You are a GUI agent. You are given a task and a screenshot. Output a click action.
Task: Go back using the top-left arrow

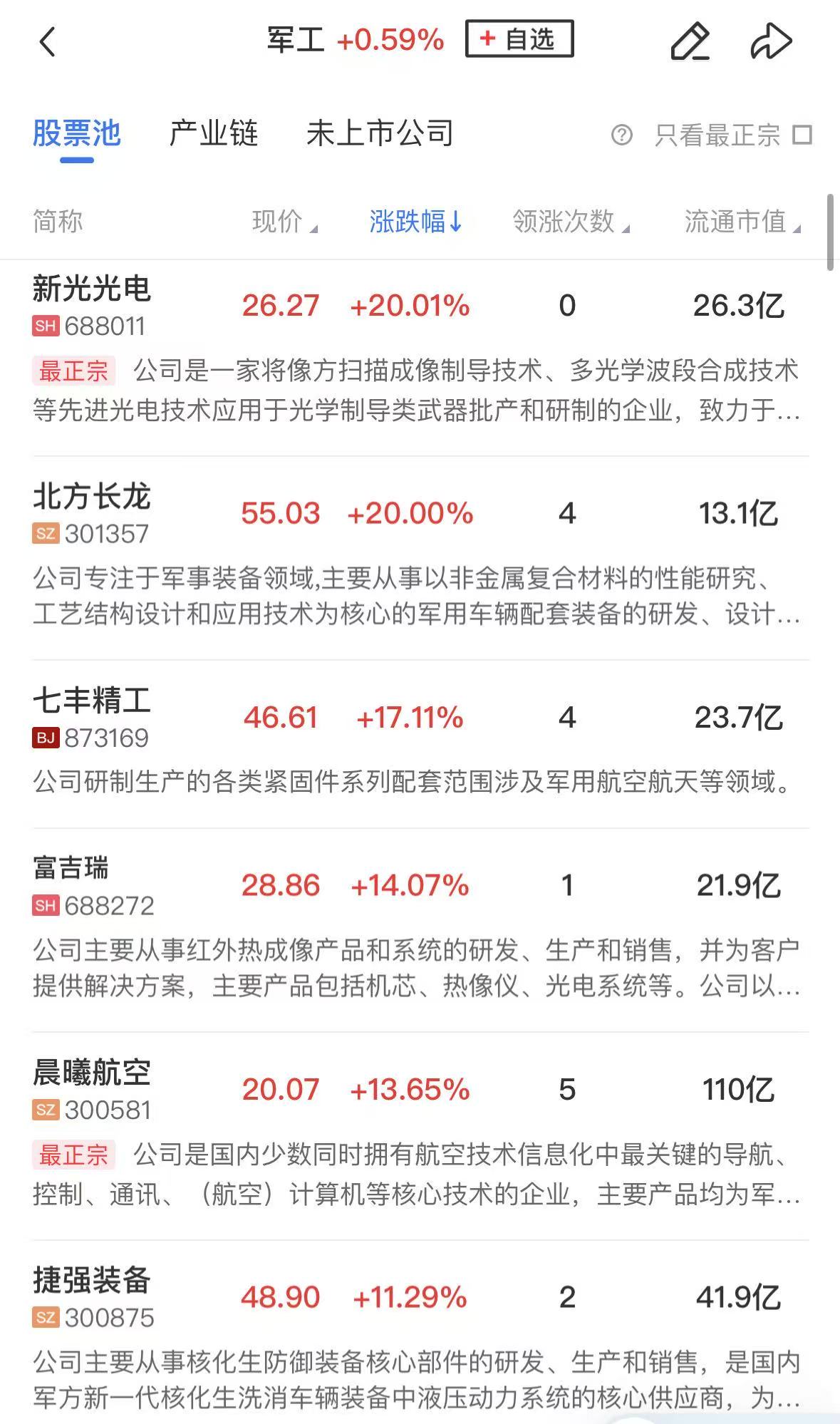pos(47,41)
